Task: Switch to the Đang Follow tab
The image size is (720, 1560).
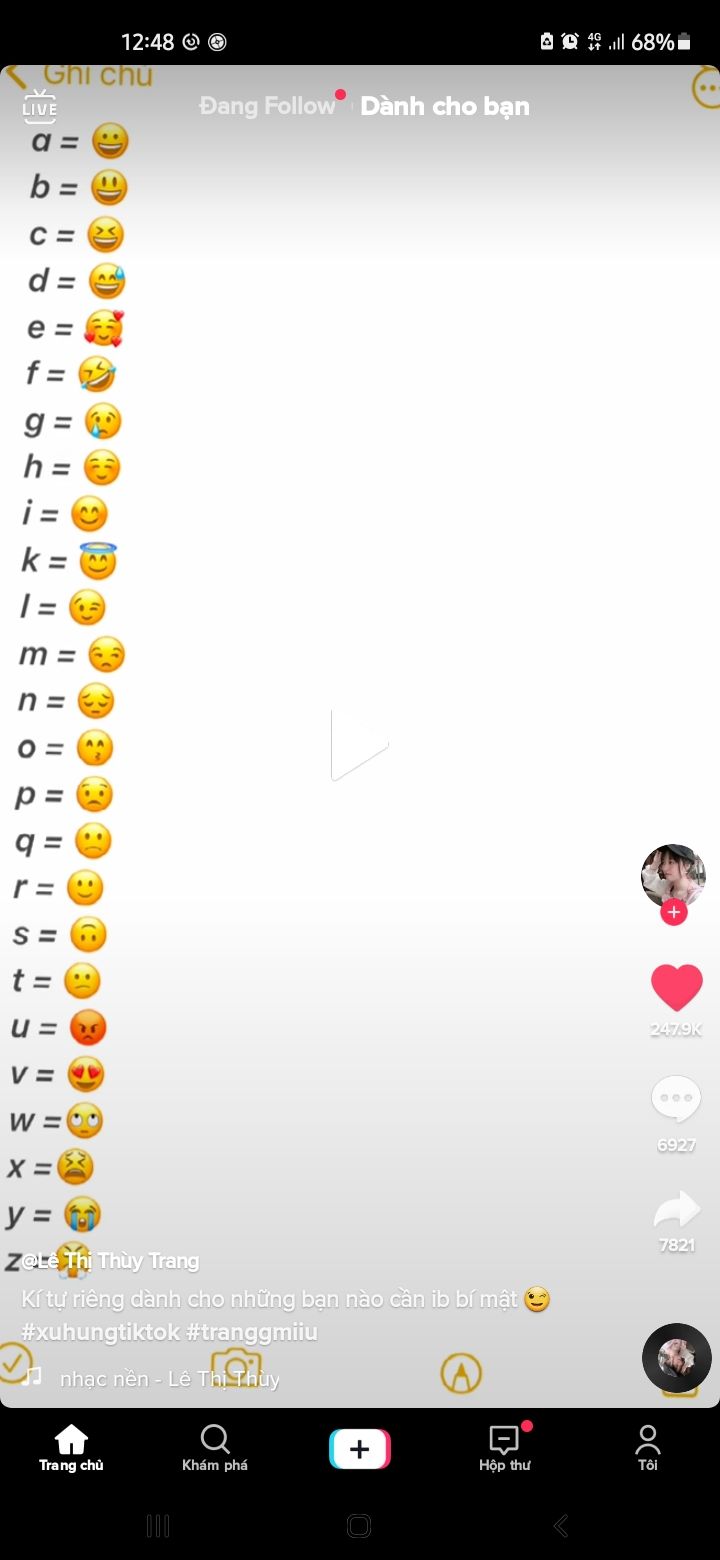Action: click(267, 106)
